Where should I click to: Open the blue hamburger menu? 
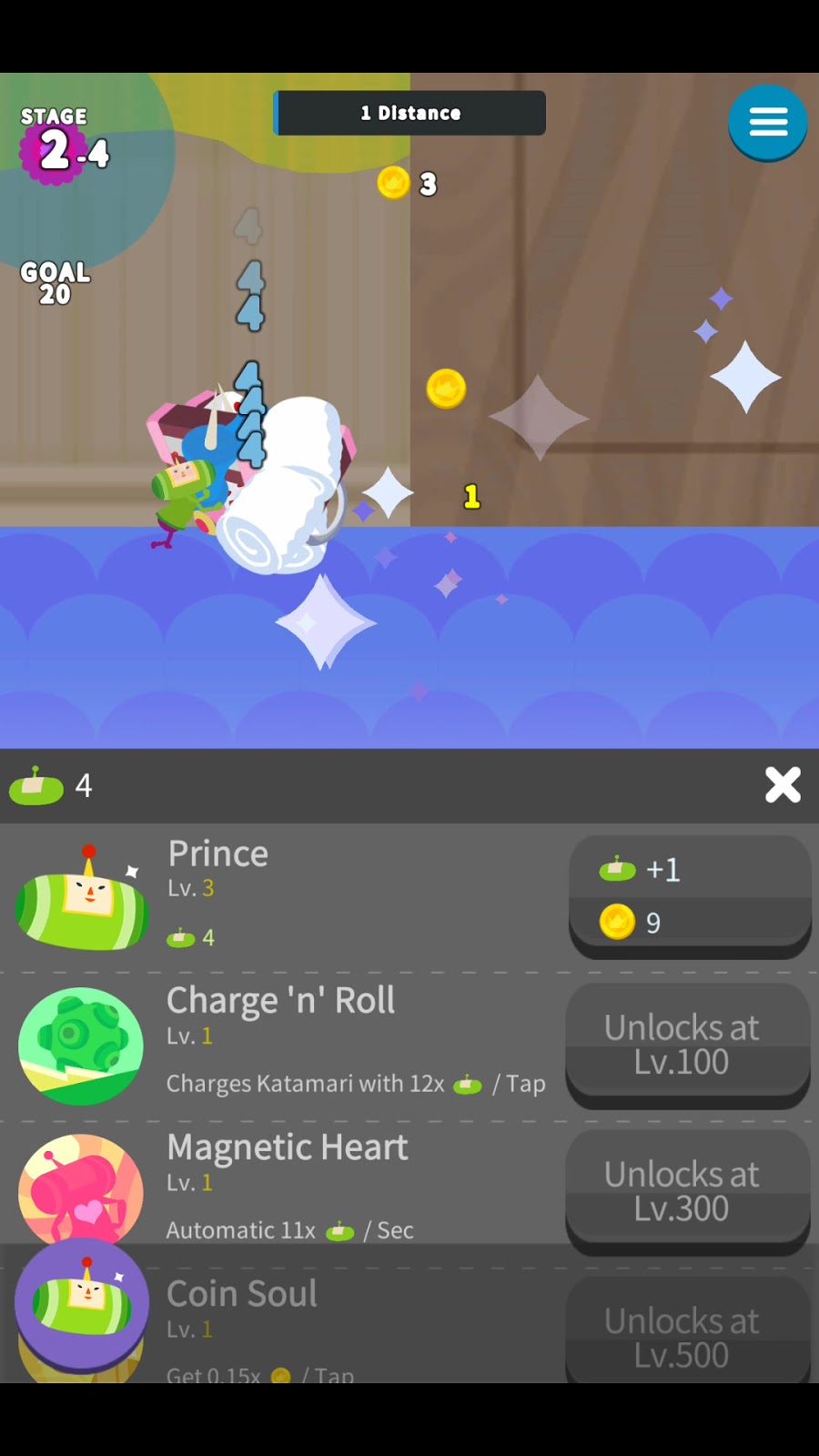coord(767,122)
